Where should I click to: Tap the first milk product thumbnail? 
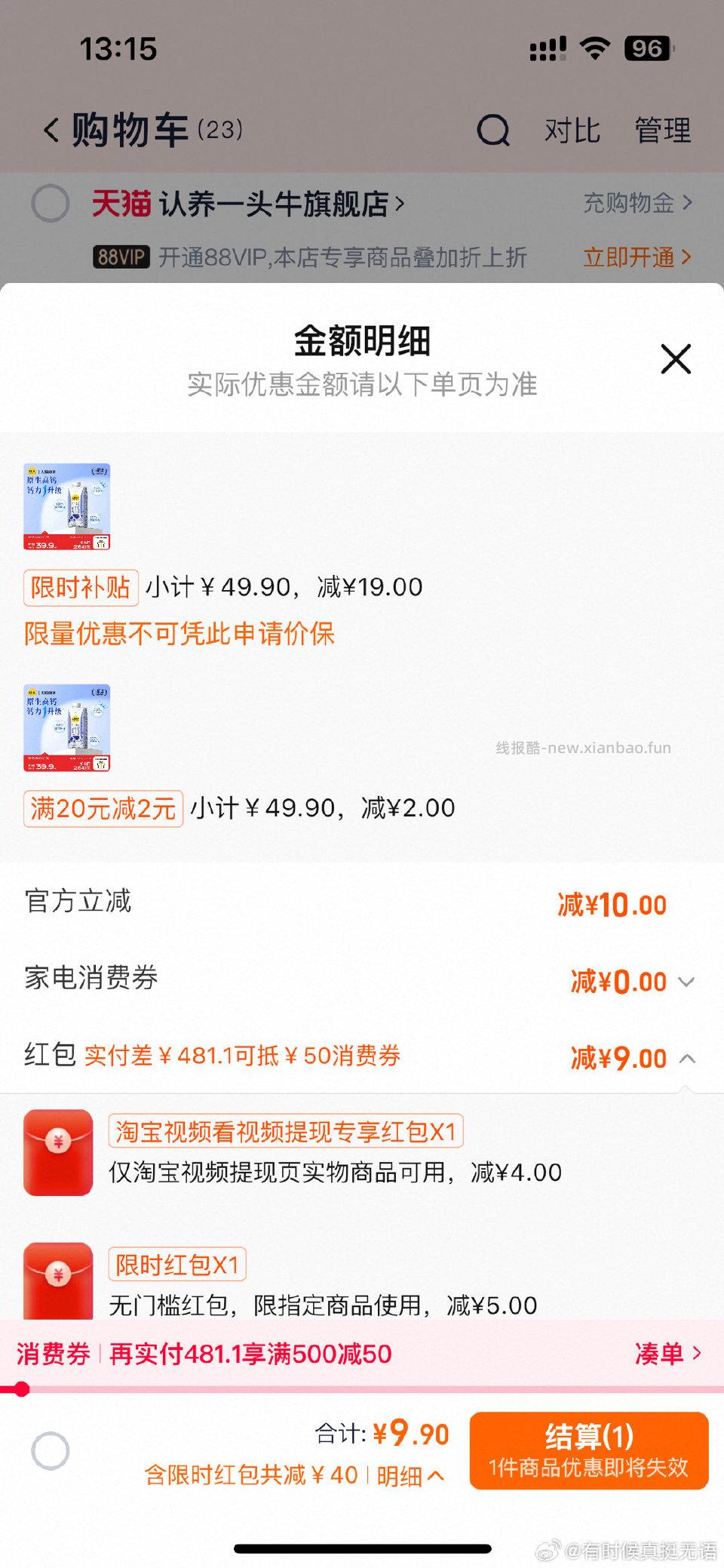click(x=66, y=506)
